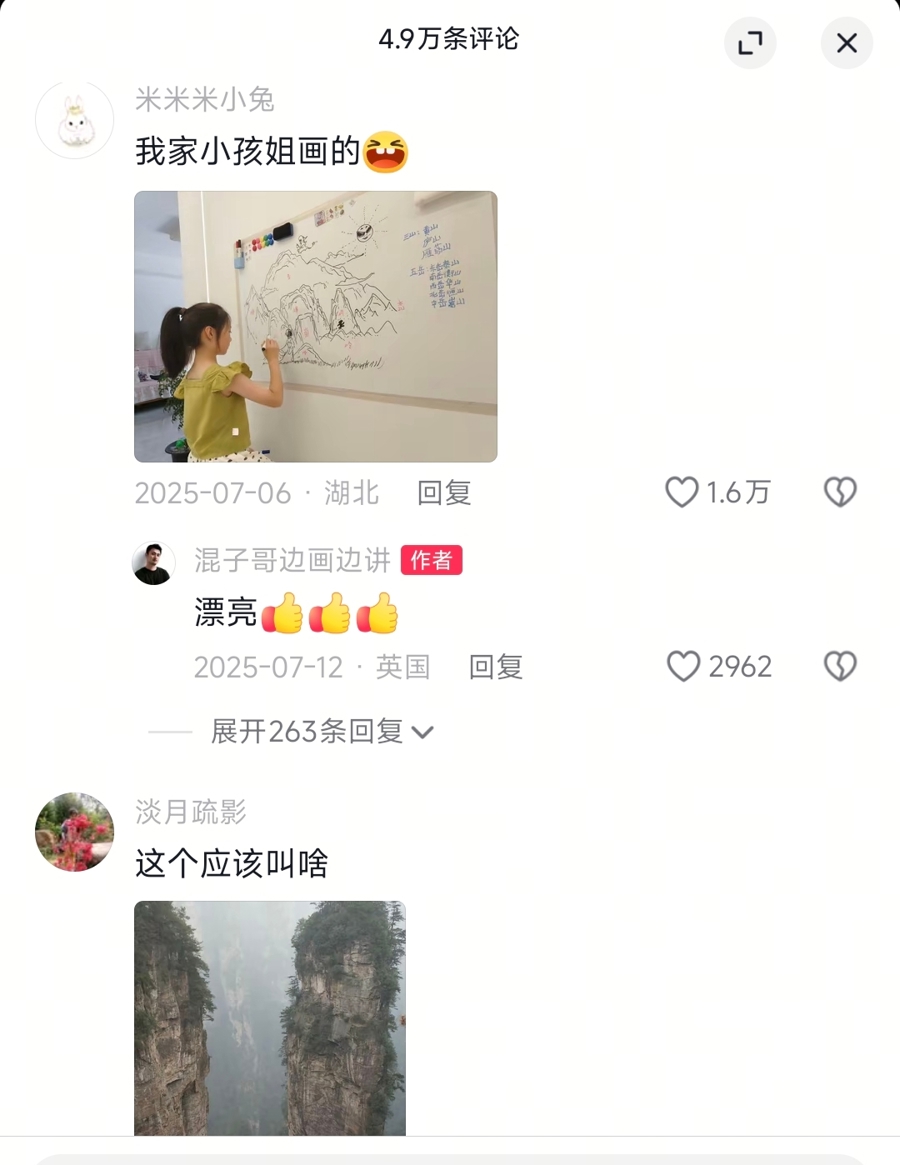This screenshot has width=900, height=1165.
Task: View 淡月疏影's mountain pillar photo
Action: [270, 1018]
